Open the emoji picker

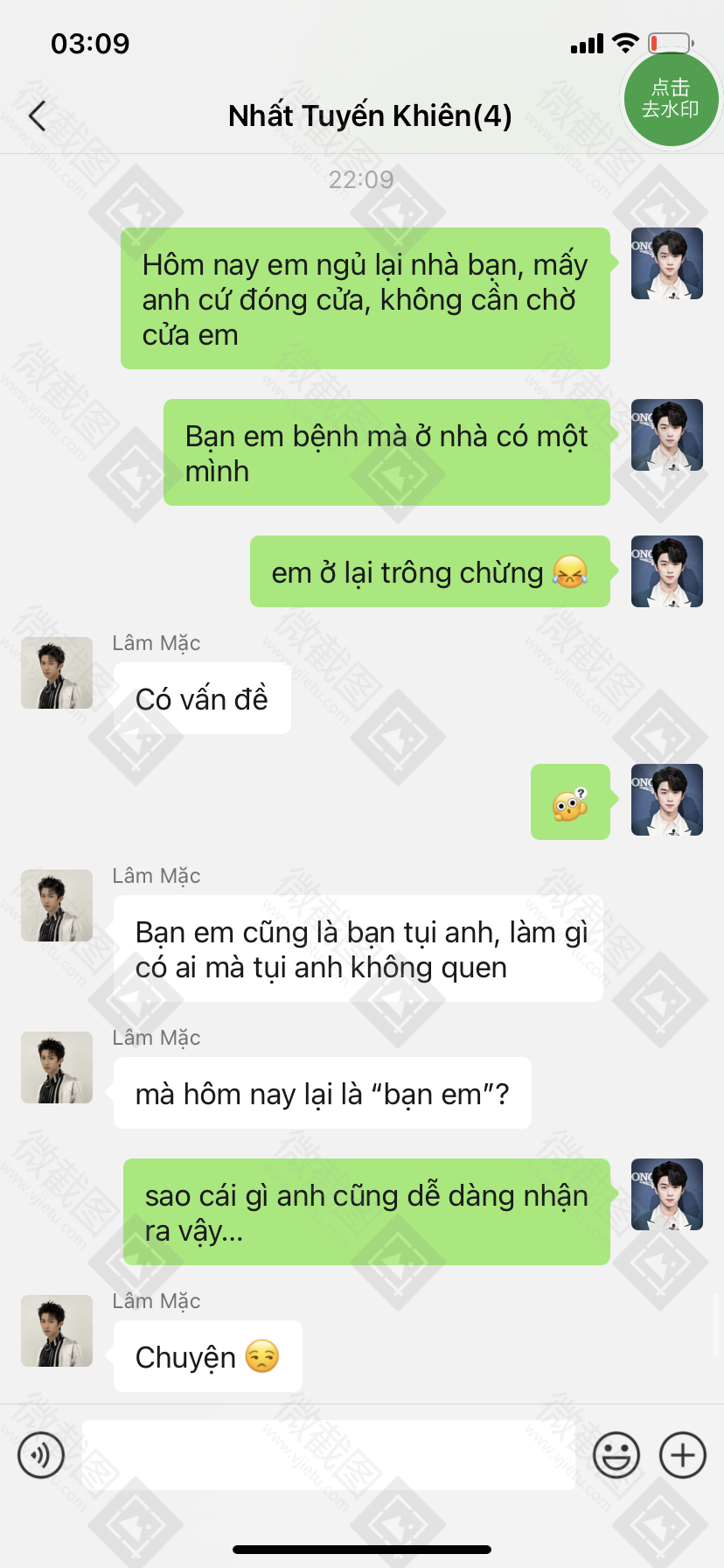(x=616, y=1455)
